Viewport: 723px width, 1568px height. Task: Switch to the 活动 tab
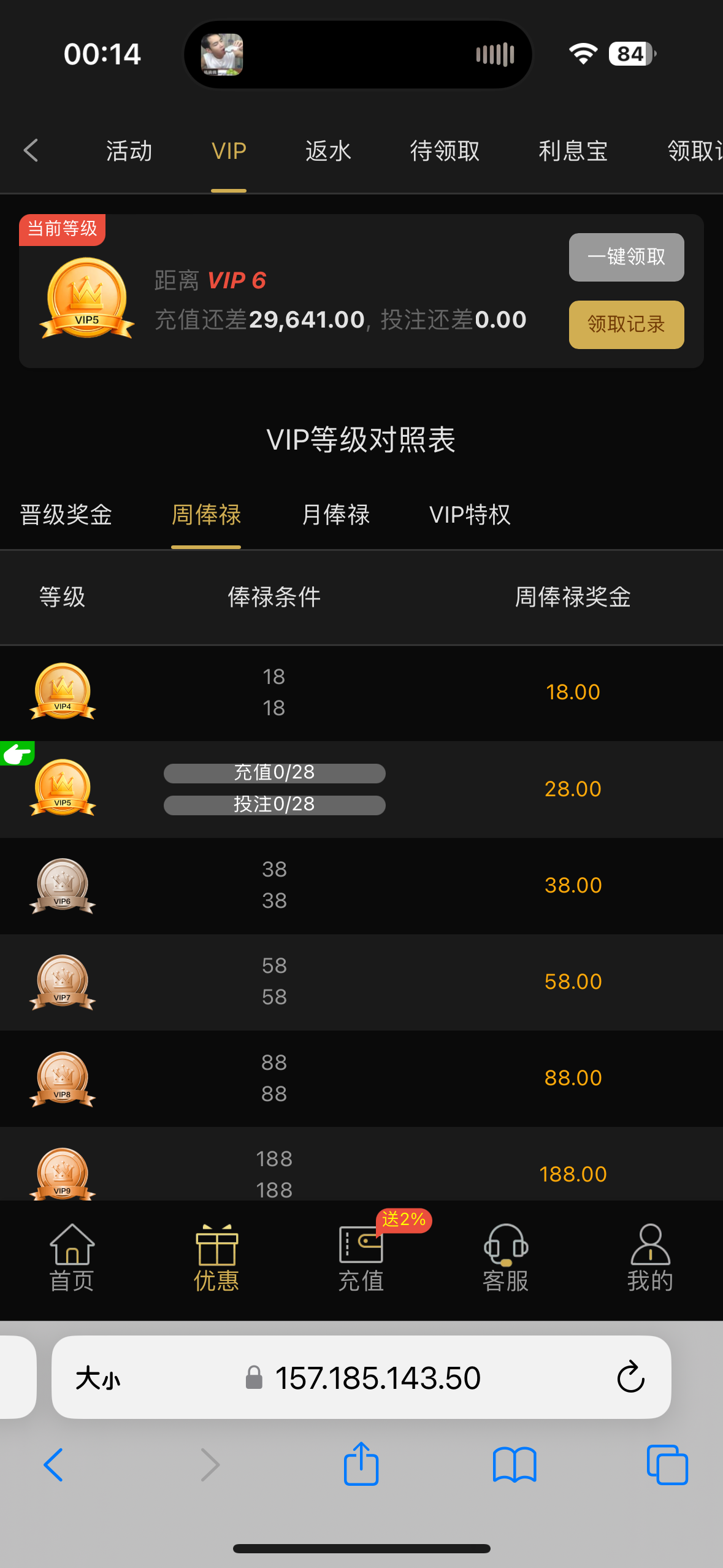click(x=129, y=151)
